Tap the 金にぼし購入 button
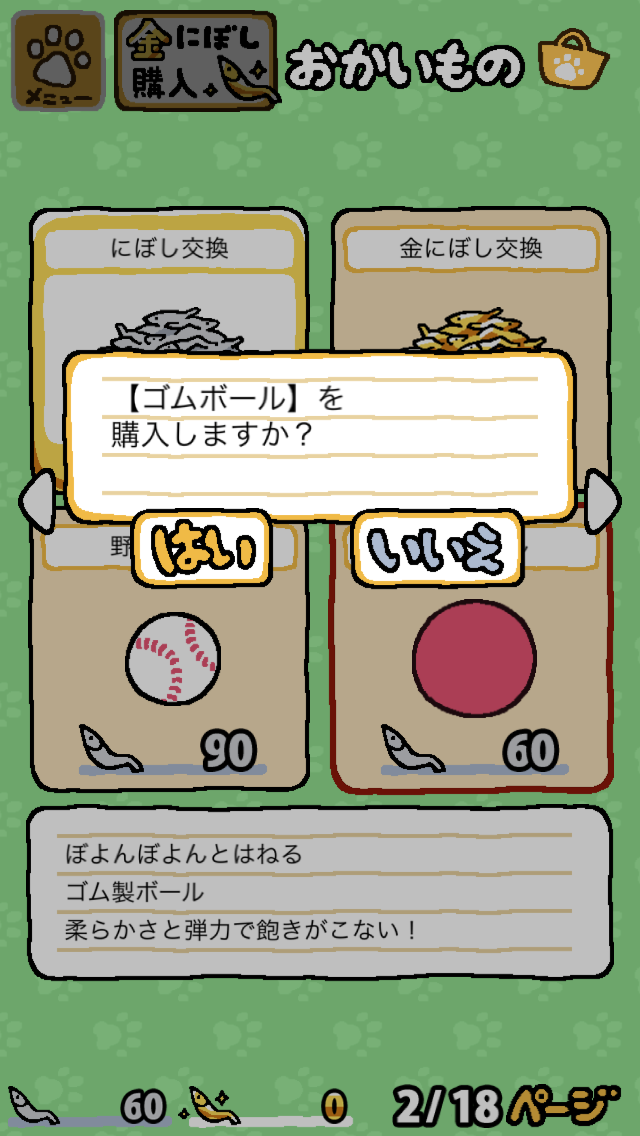The width and height of the screenshot is (640, 1136). click(x=196, y=60)
